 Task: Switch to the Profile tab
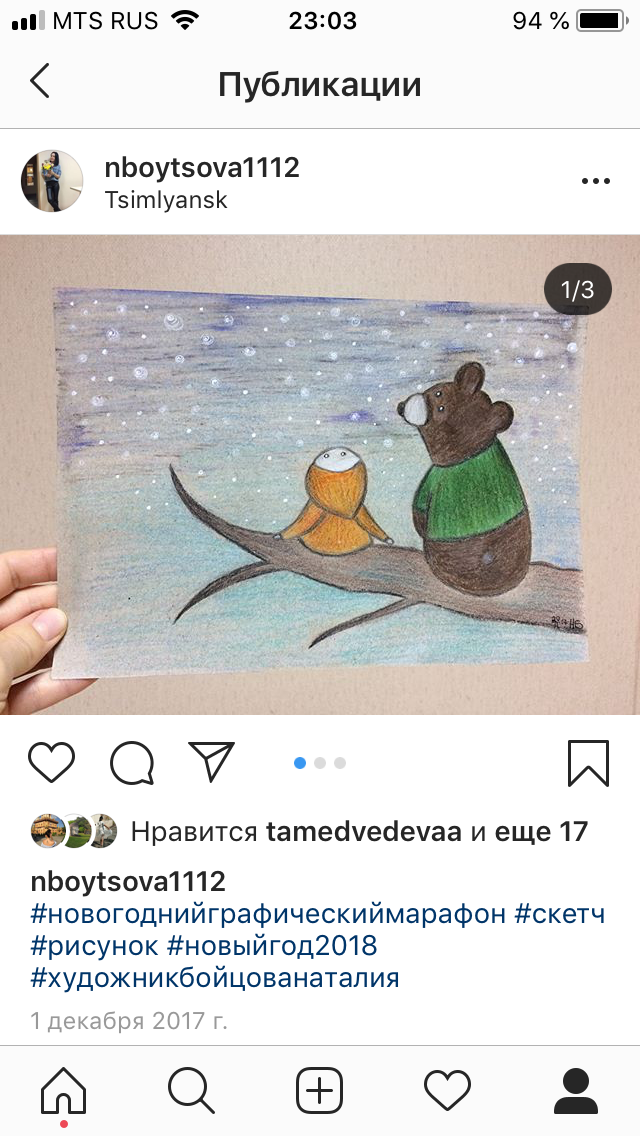[x=575, y=1090]
